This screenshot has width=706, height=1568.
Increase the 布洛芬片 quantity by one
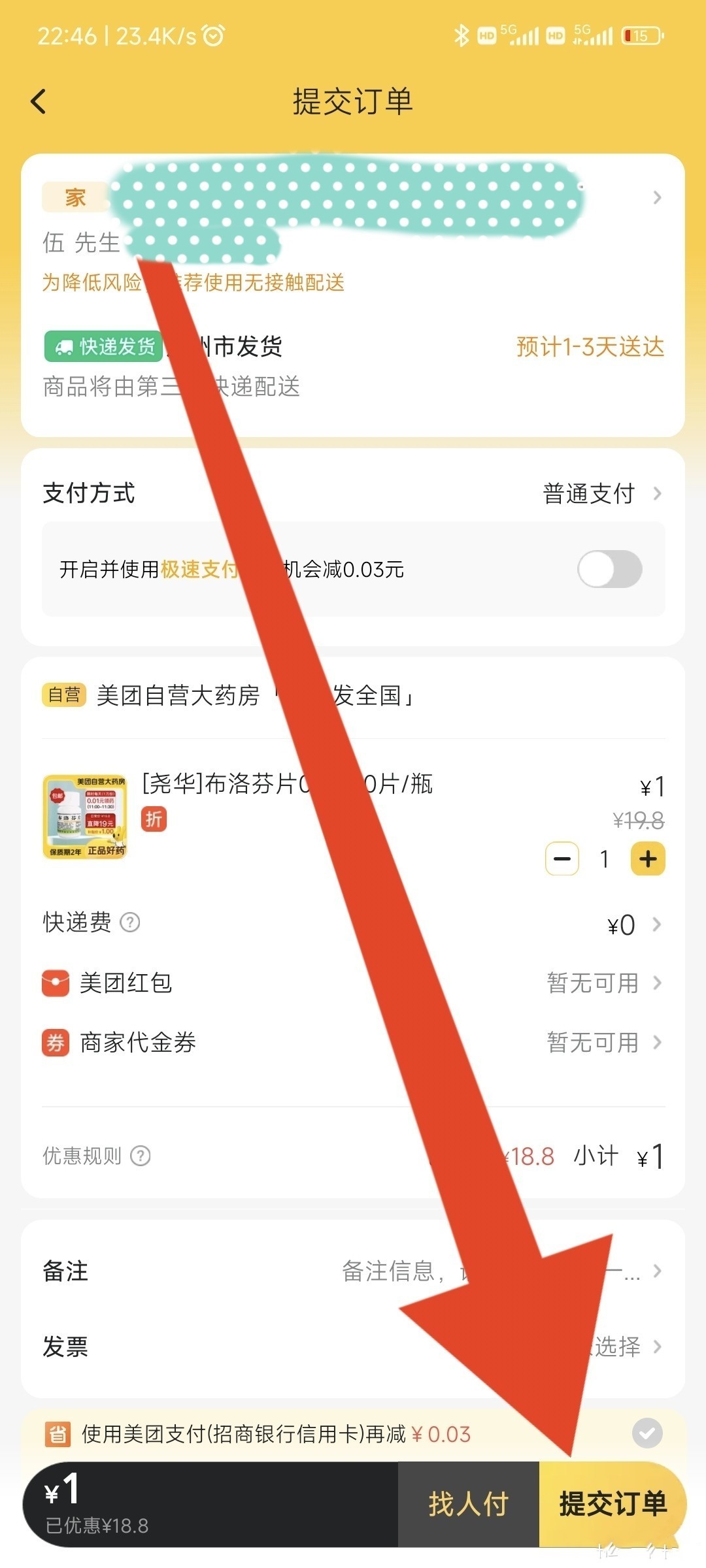pos(648,858)
